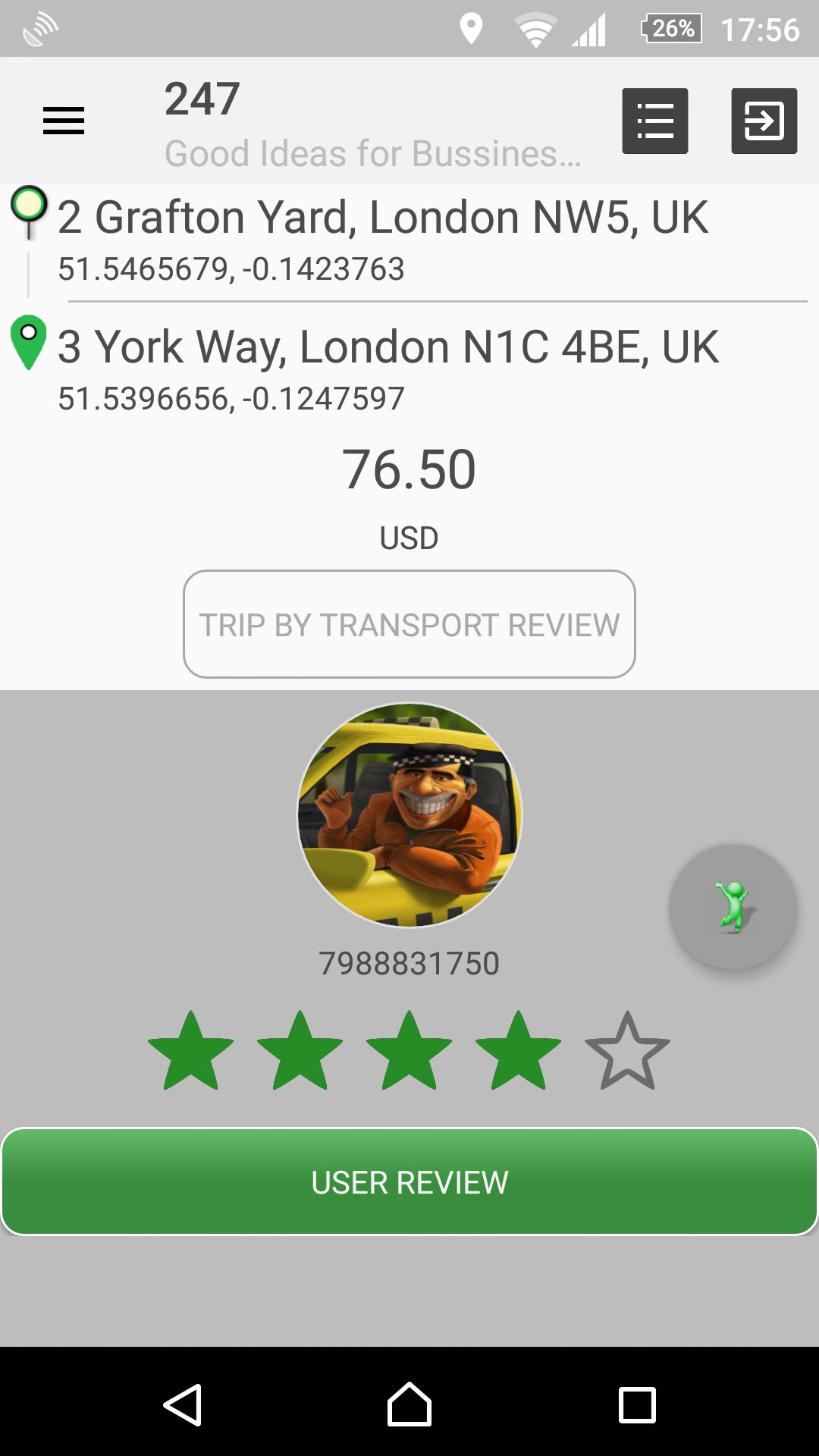
Task: Tap the exit arrow icon
Action: 764,121
